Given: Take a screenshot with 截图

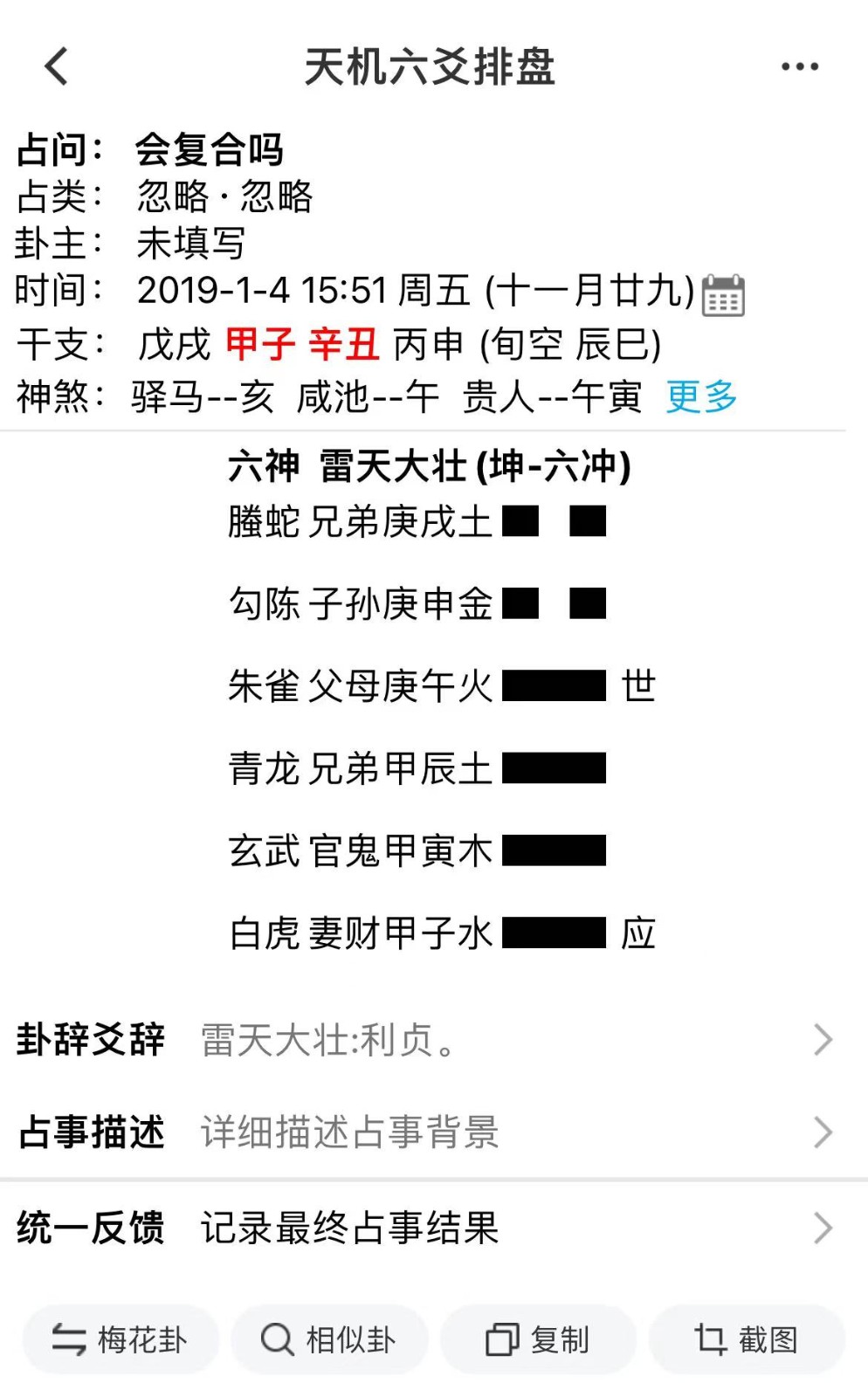Looking at the screenshot, I should click(747, 1339).
